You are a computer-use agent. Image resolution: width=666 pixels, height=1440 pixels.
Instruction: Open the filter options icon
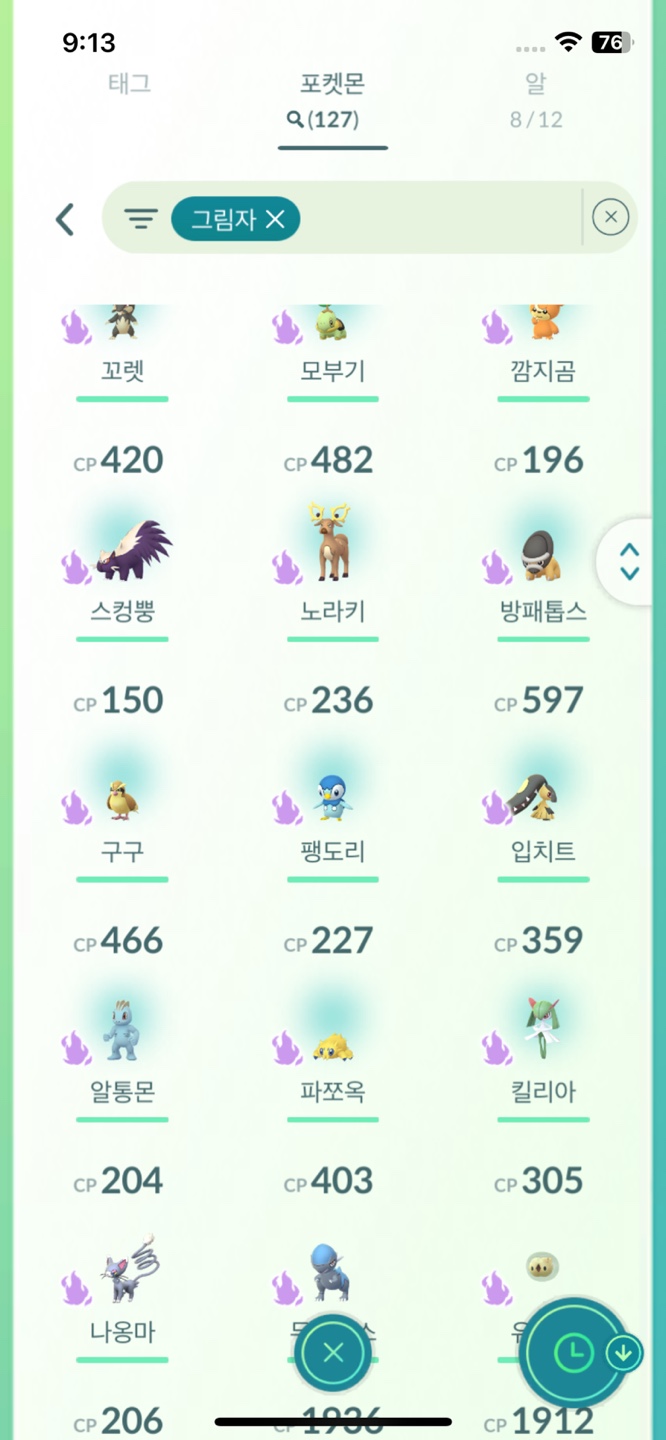click(x=141, y=219)
